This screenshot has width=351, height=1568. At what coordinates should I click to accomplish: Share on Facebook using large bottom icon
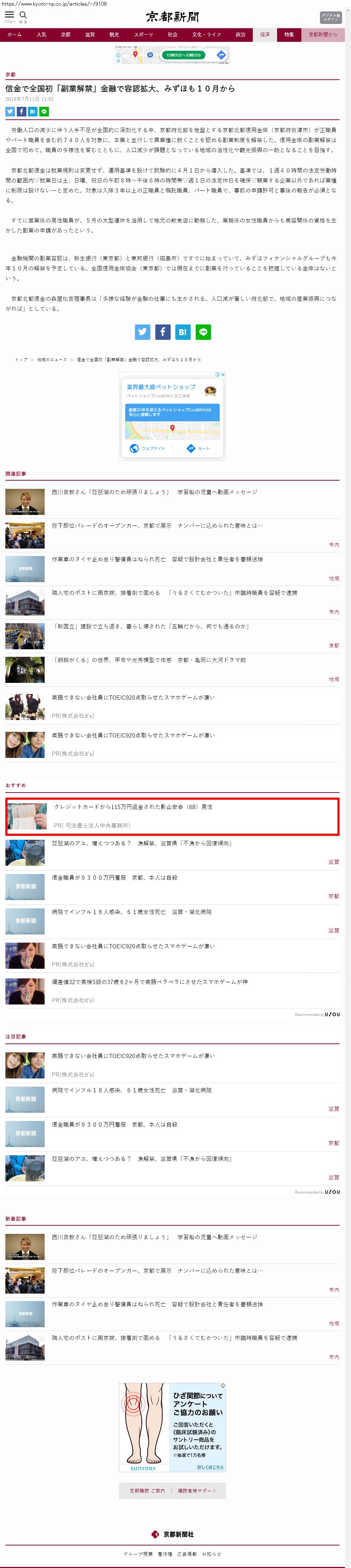tap(162, 332)
